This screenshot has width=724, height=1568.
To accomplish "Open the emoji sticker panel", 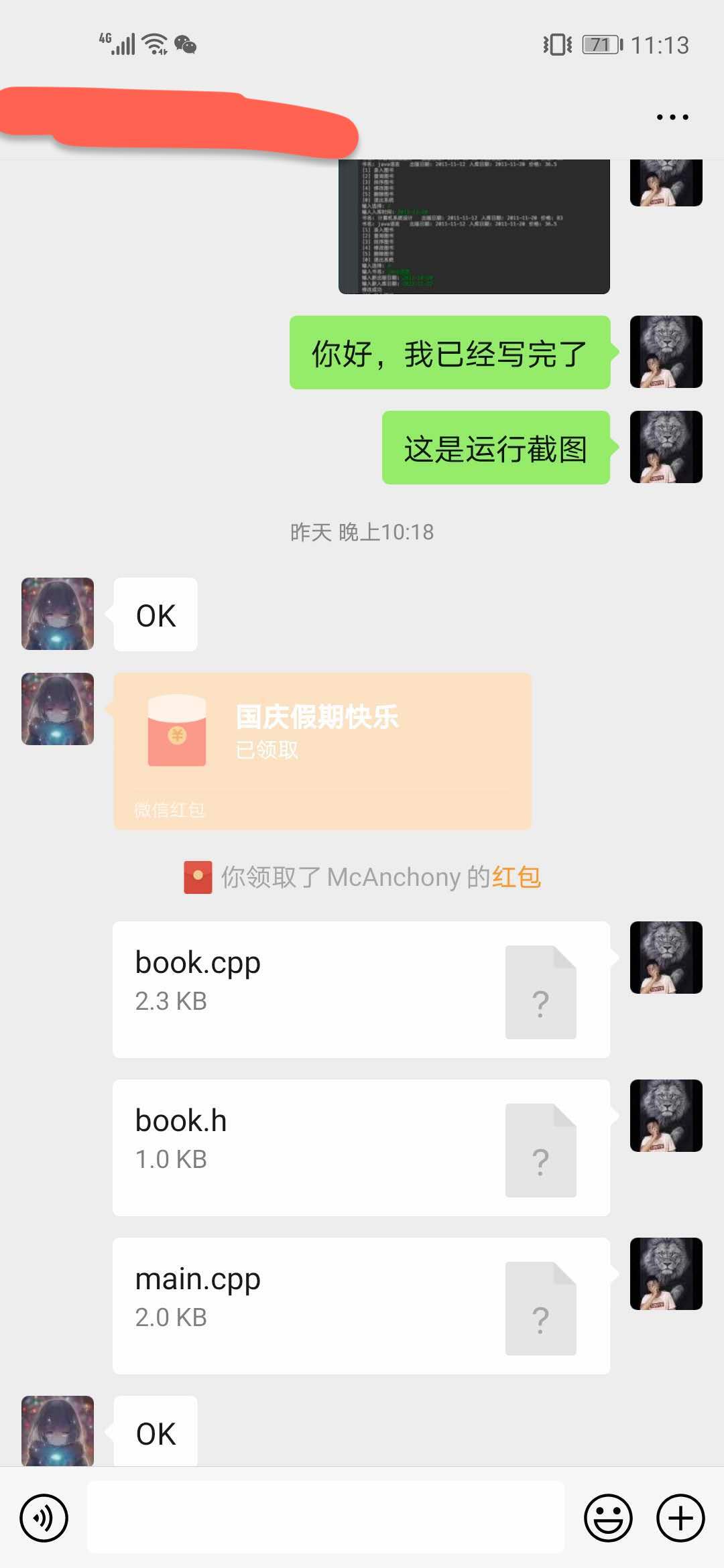I will pyautogui.click(x=608, y=1518).
